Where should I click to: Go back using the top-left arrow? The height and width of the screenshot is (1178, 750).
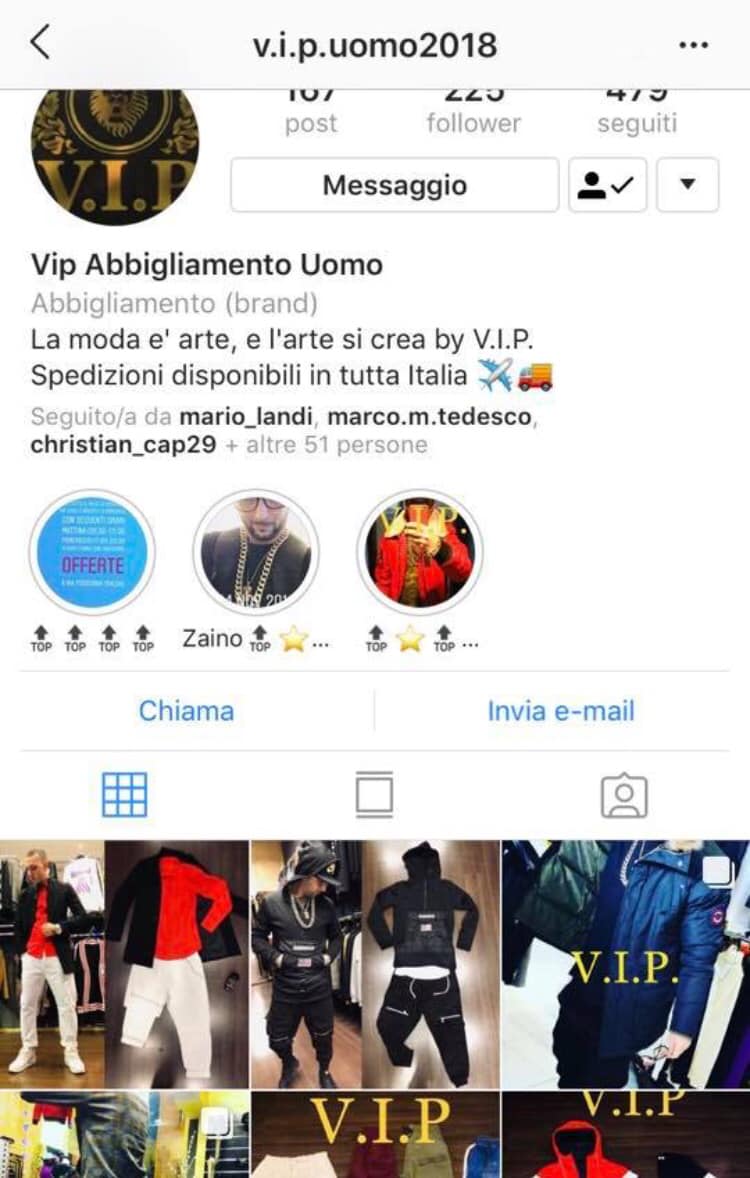coord(41,42)
